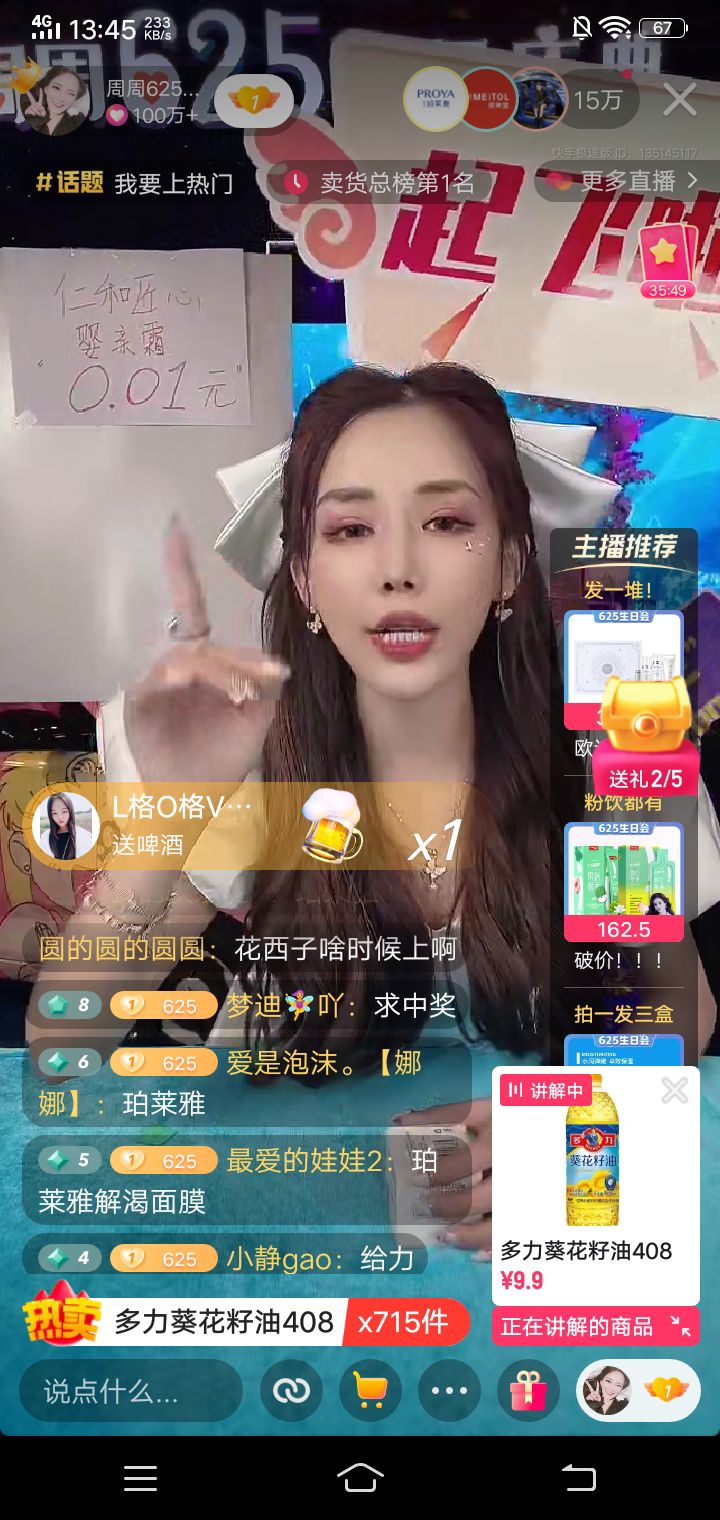Tap the chain link share icon

pyautogui.click(x=291, y=1390)
